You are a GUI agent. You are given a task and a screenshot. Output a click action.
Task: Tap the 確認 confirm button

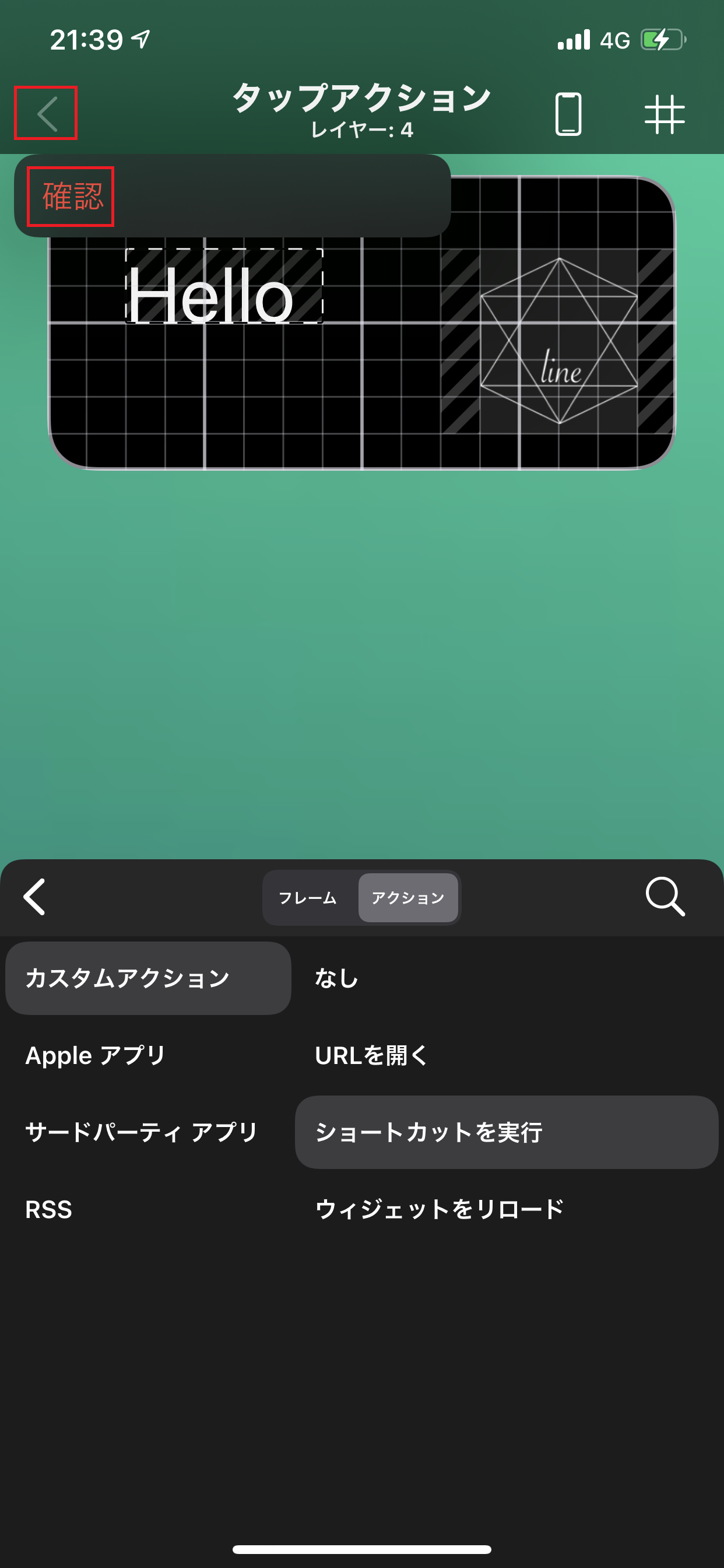click(x=71, y=197)
